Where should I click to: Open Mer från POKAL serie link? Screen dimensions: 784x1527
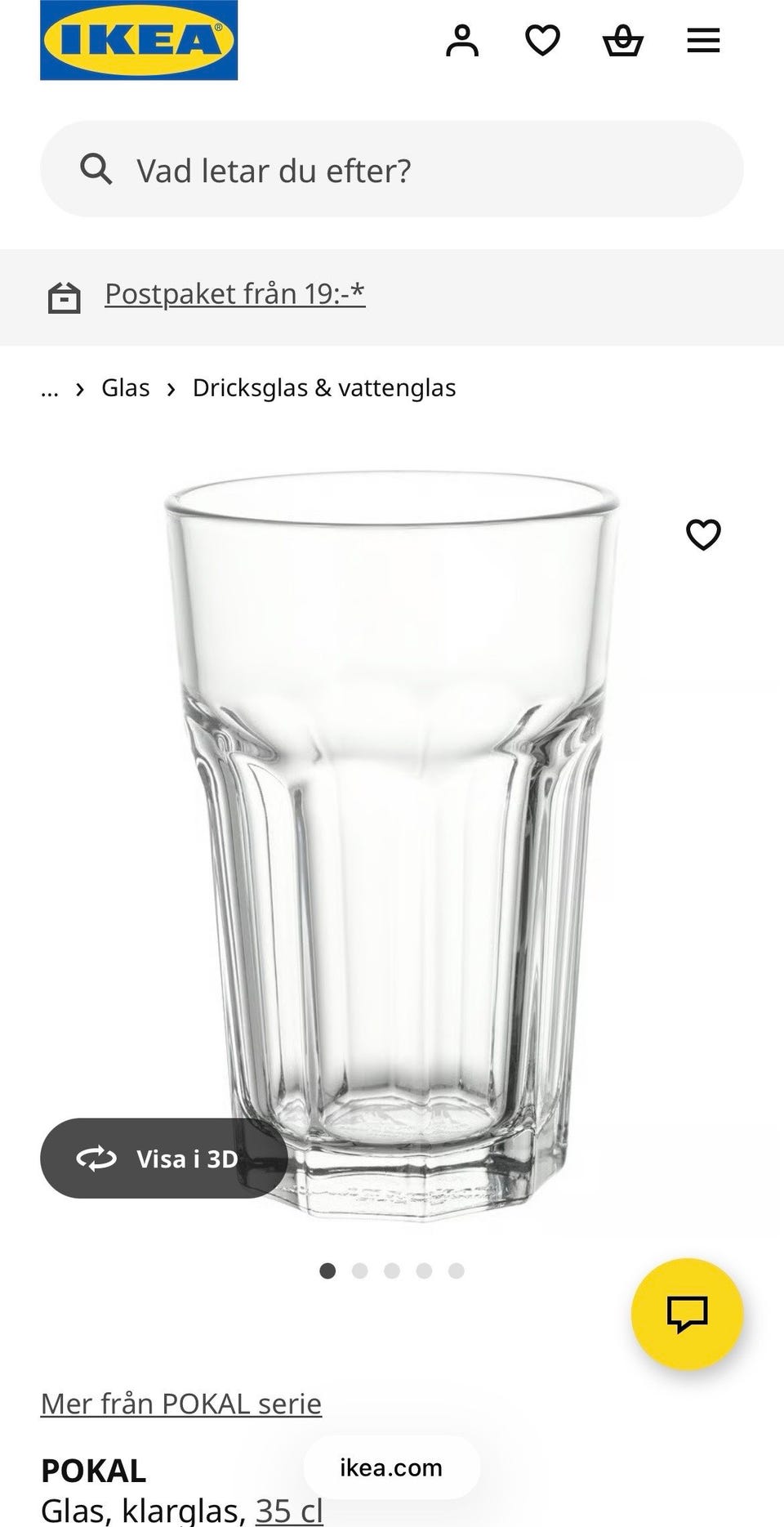[180, 1404]
